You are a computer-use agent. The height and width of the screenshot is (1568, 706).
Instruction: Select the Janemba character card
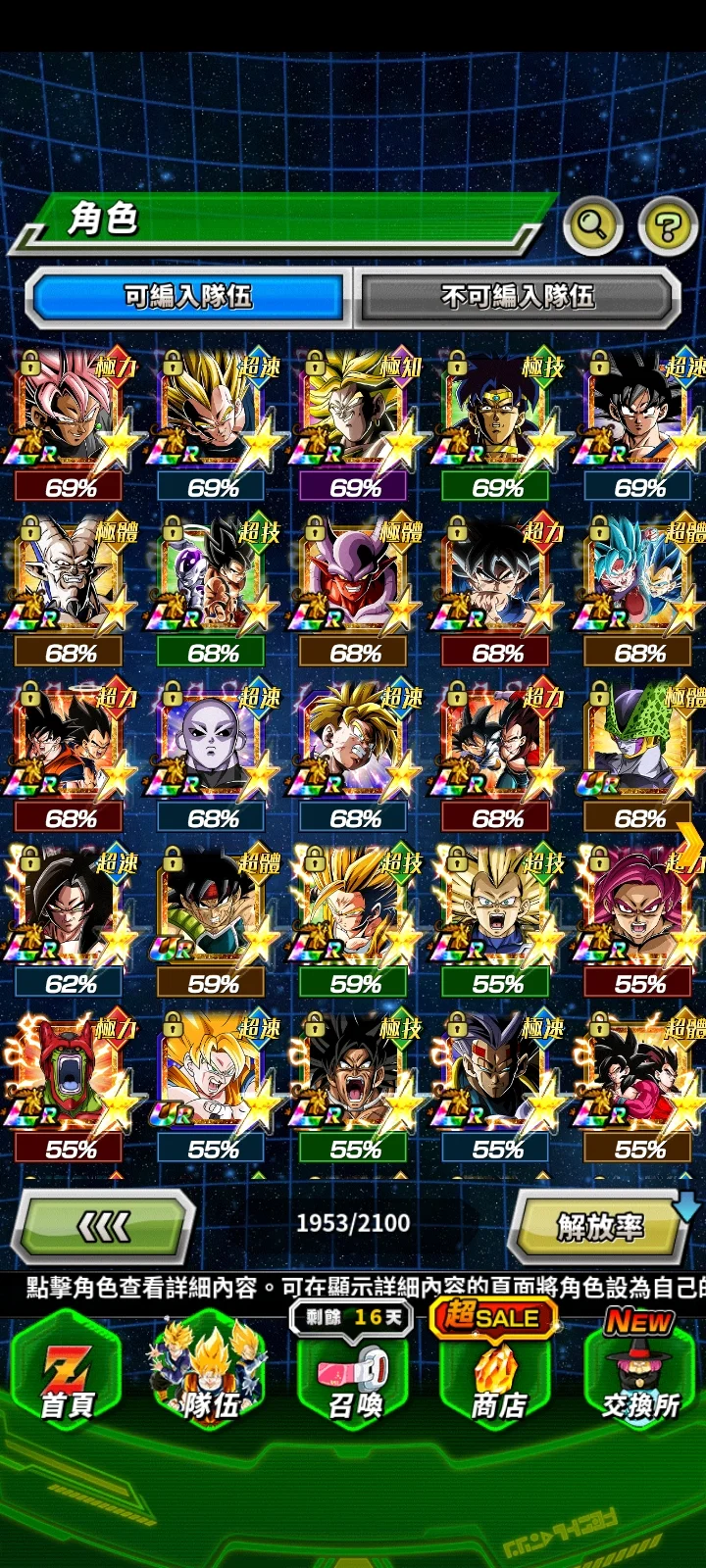point(355,579)
